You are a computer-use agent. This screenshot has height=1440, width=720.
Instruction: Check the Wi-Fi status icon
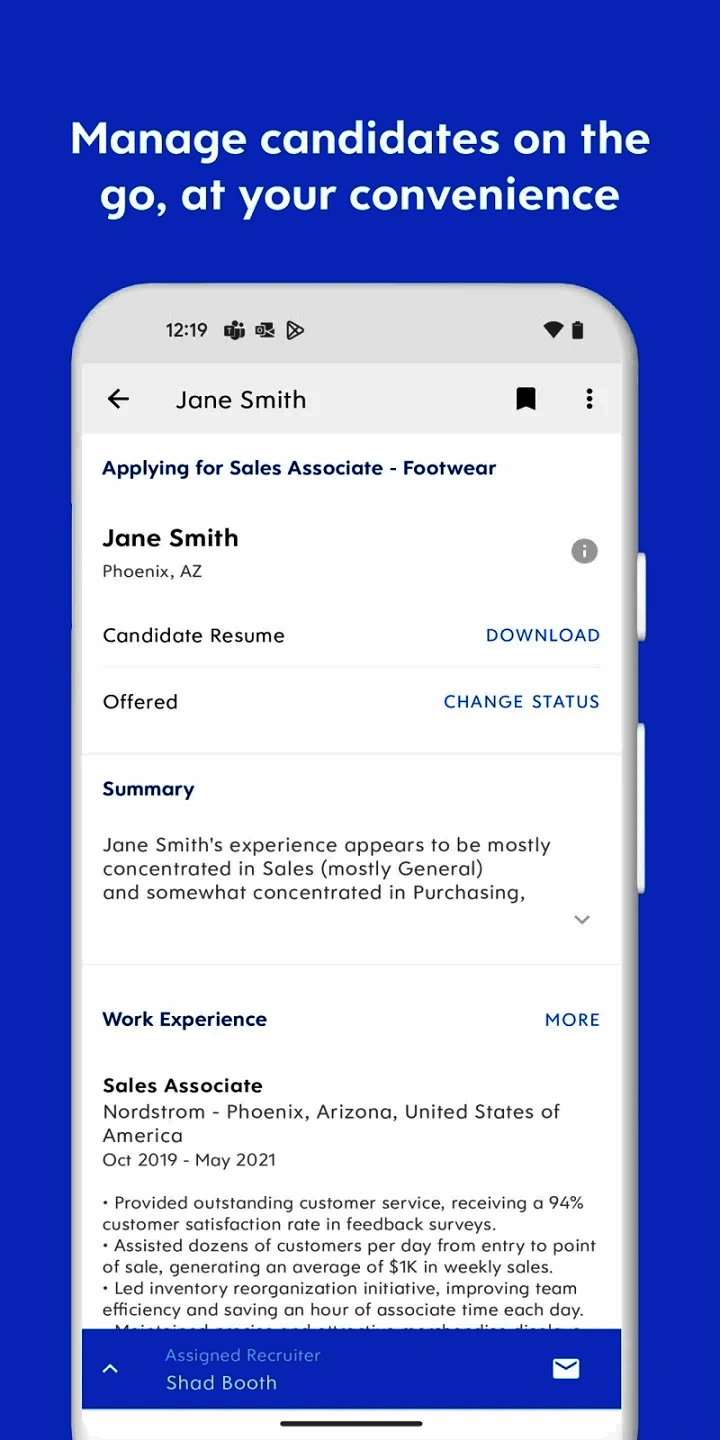click(x=553, y=330)
